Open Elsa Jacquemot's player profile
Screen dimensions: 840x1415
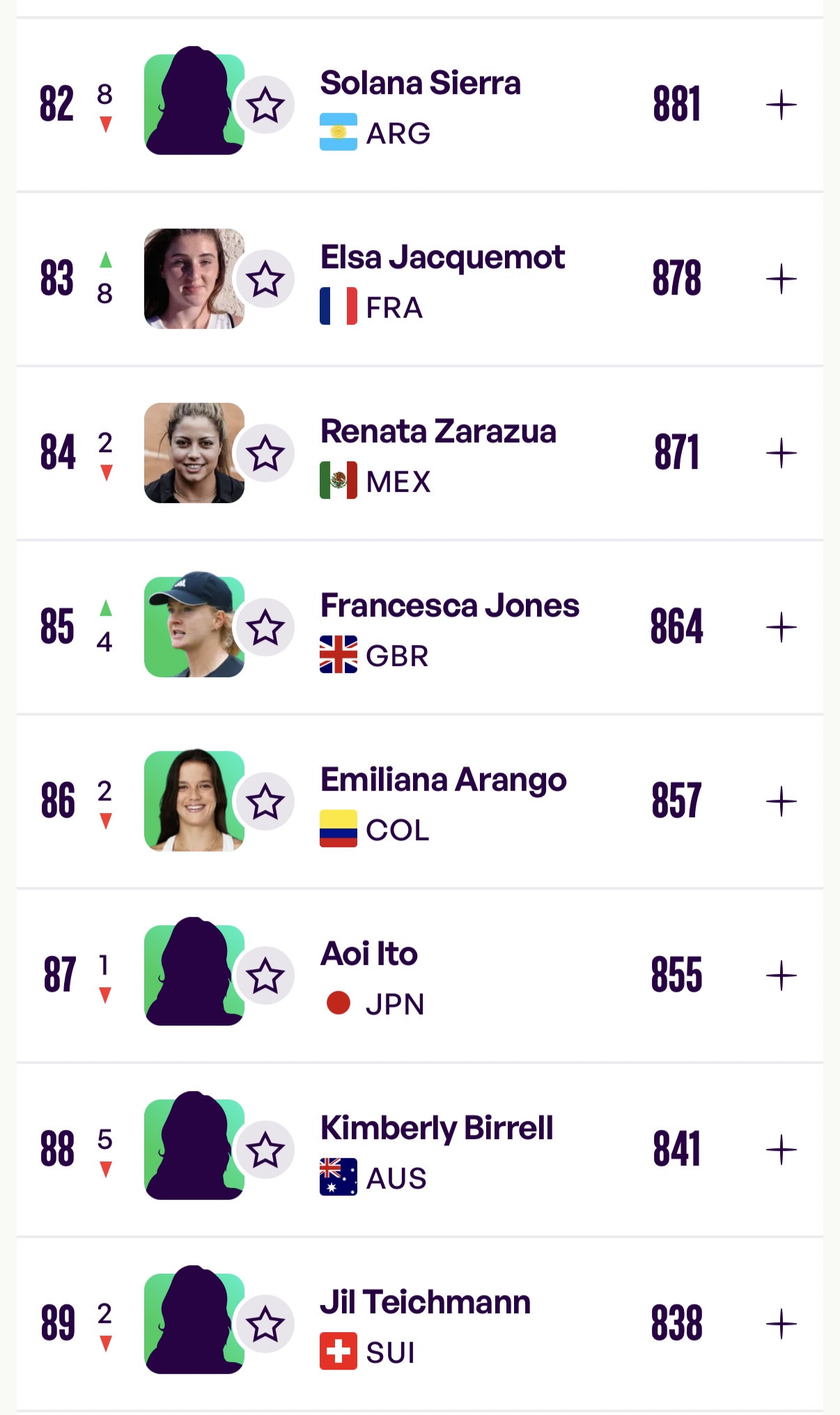(x=442, y=258)
